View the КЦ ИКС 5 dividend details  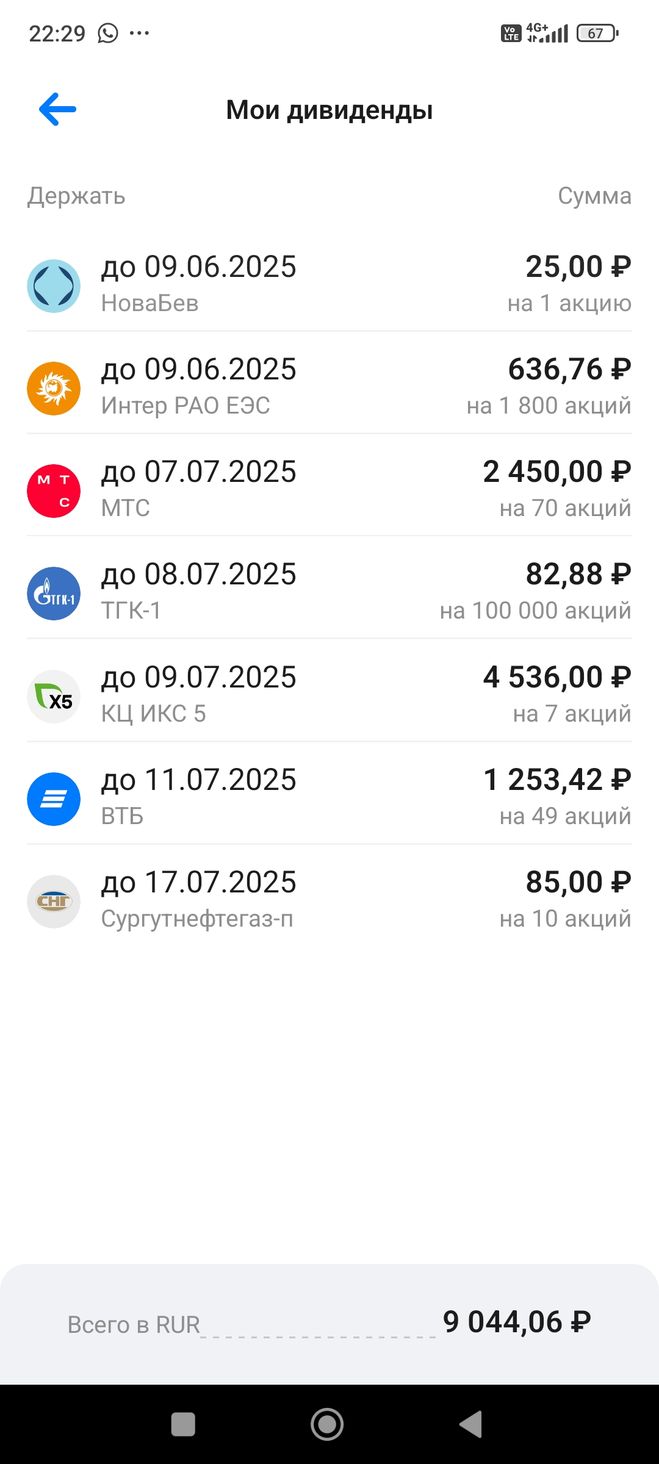329,694
